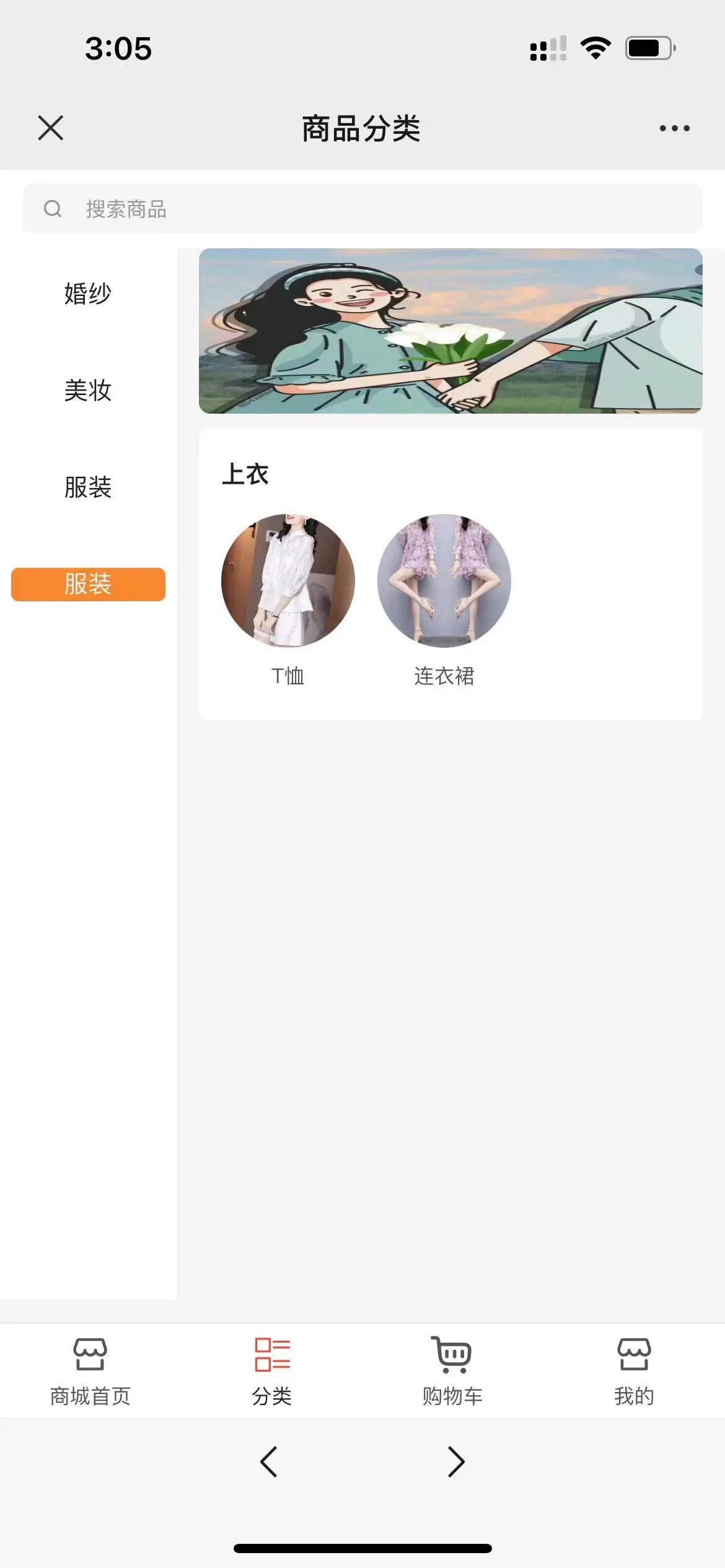
Task: Close the 商品分类 page
Action: pos(51,128)
